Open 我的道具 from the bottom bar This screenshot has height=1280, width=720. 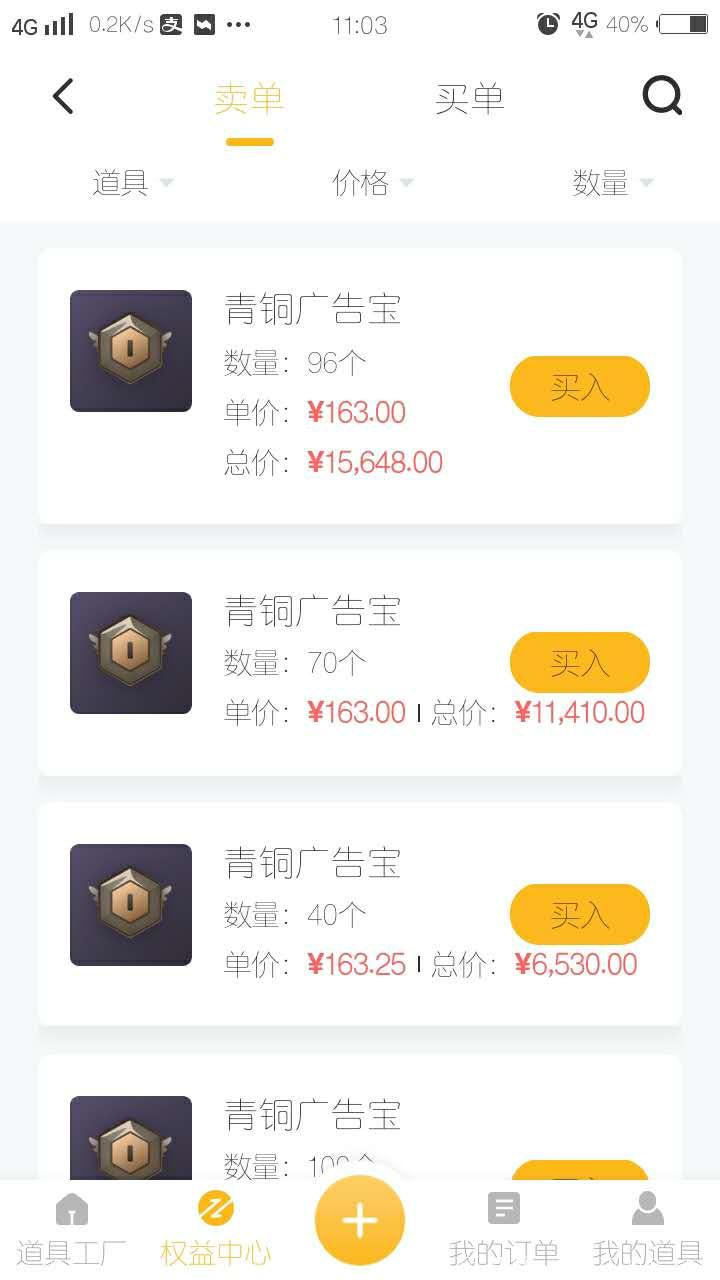[x=646, y=1225]
